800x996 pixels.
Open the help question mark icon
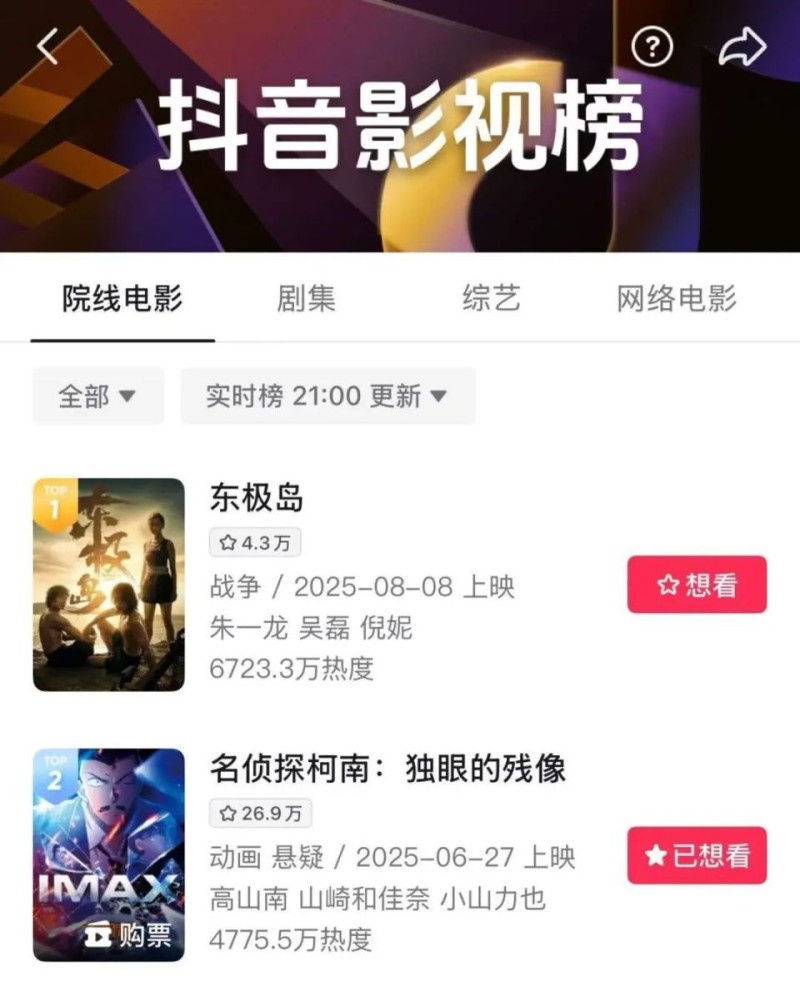(653, 45)
